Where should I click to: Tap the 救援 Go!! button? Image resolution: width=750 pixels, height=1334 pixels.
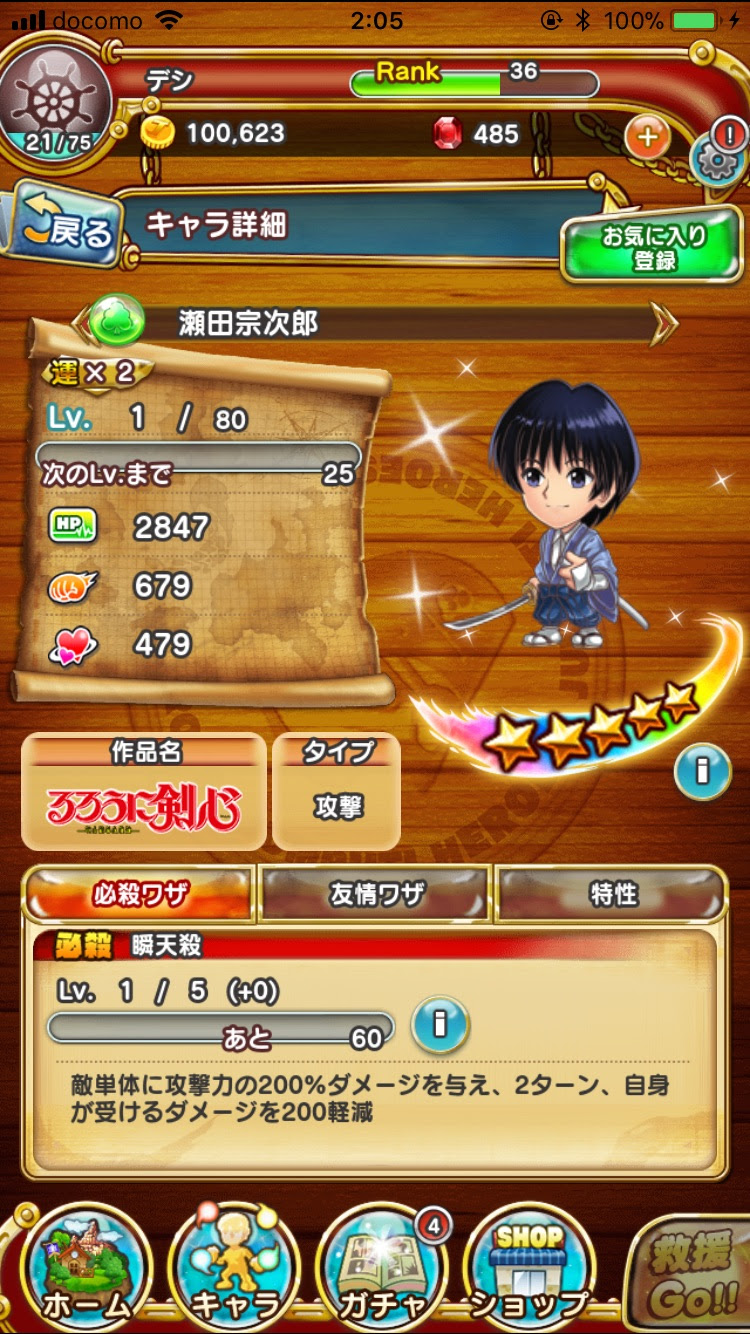[690, 1272]
